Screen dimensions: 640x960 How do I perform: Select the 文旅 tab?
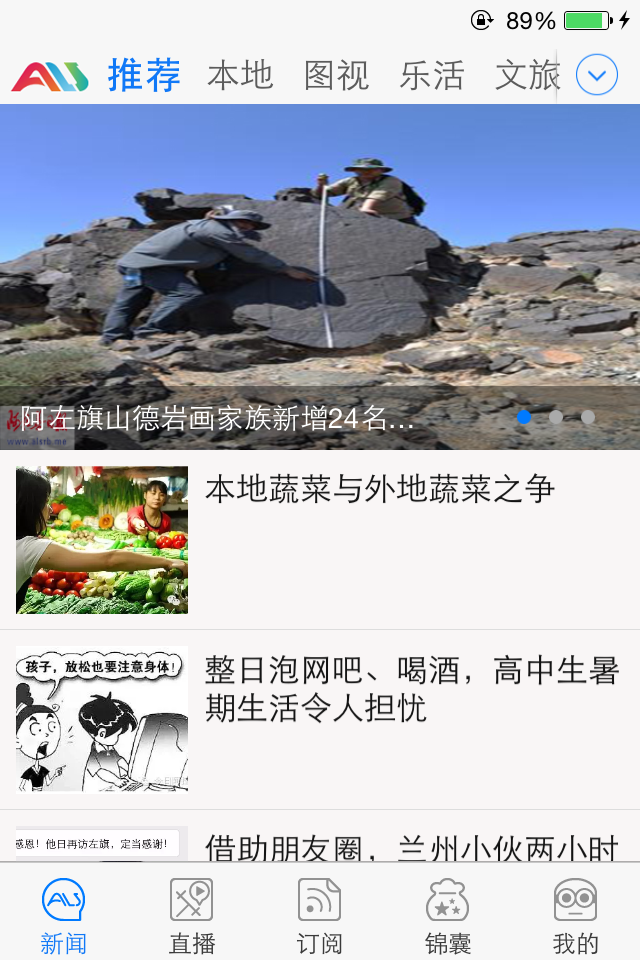coord(526,75)
